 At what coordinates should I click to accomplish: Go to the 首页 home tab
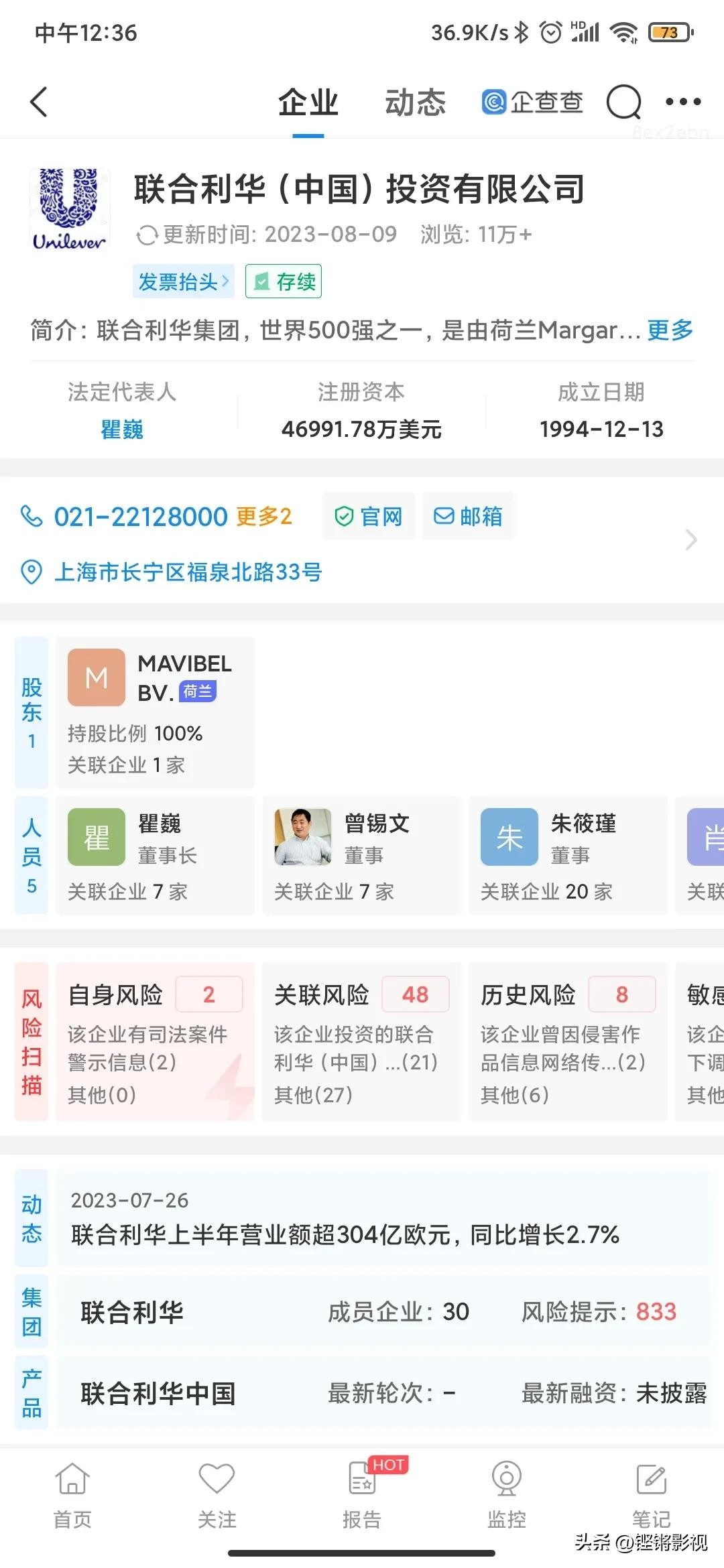coord(72,1493)
